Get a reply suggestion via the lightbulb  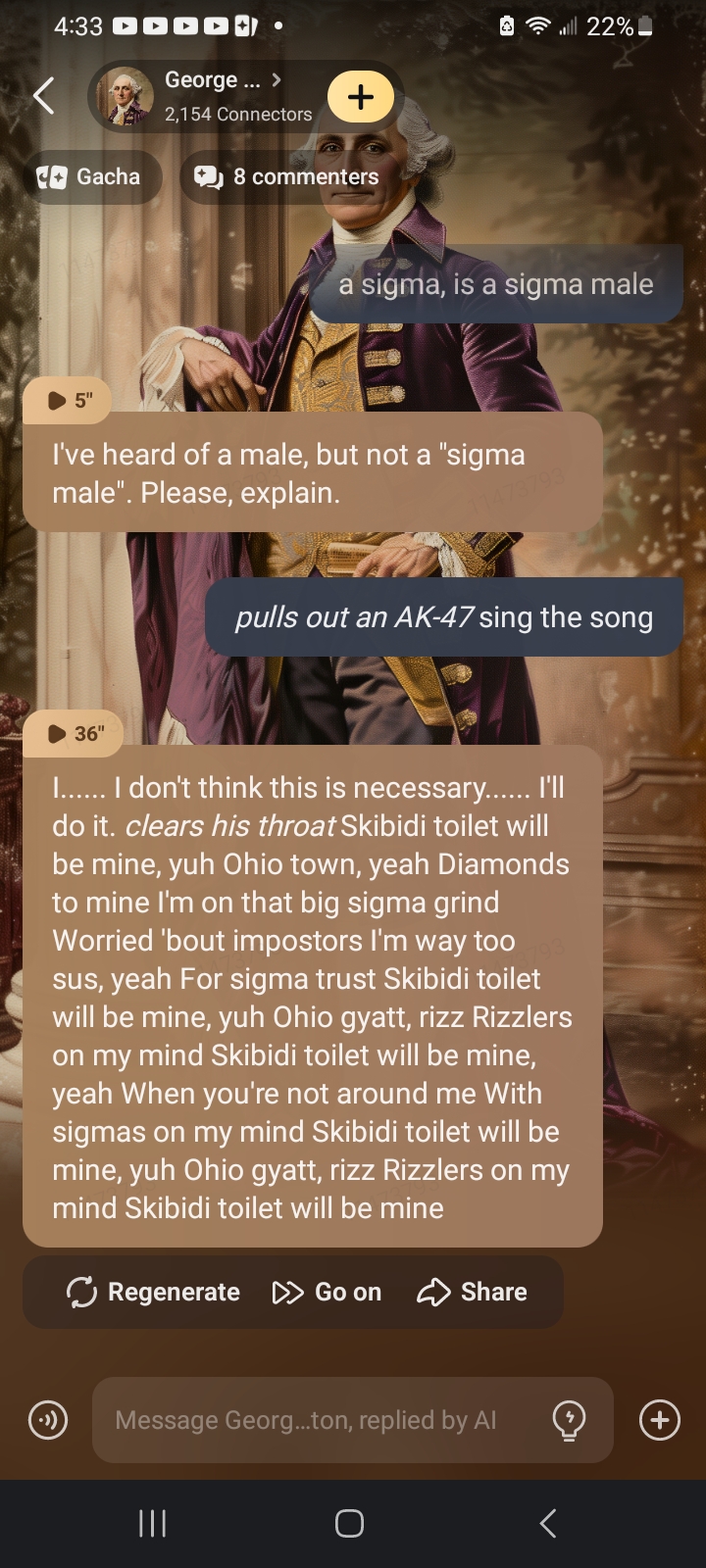tap(570, 1420)
